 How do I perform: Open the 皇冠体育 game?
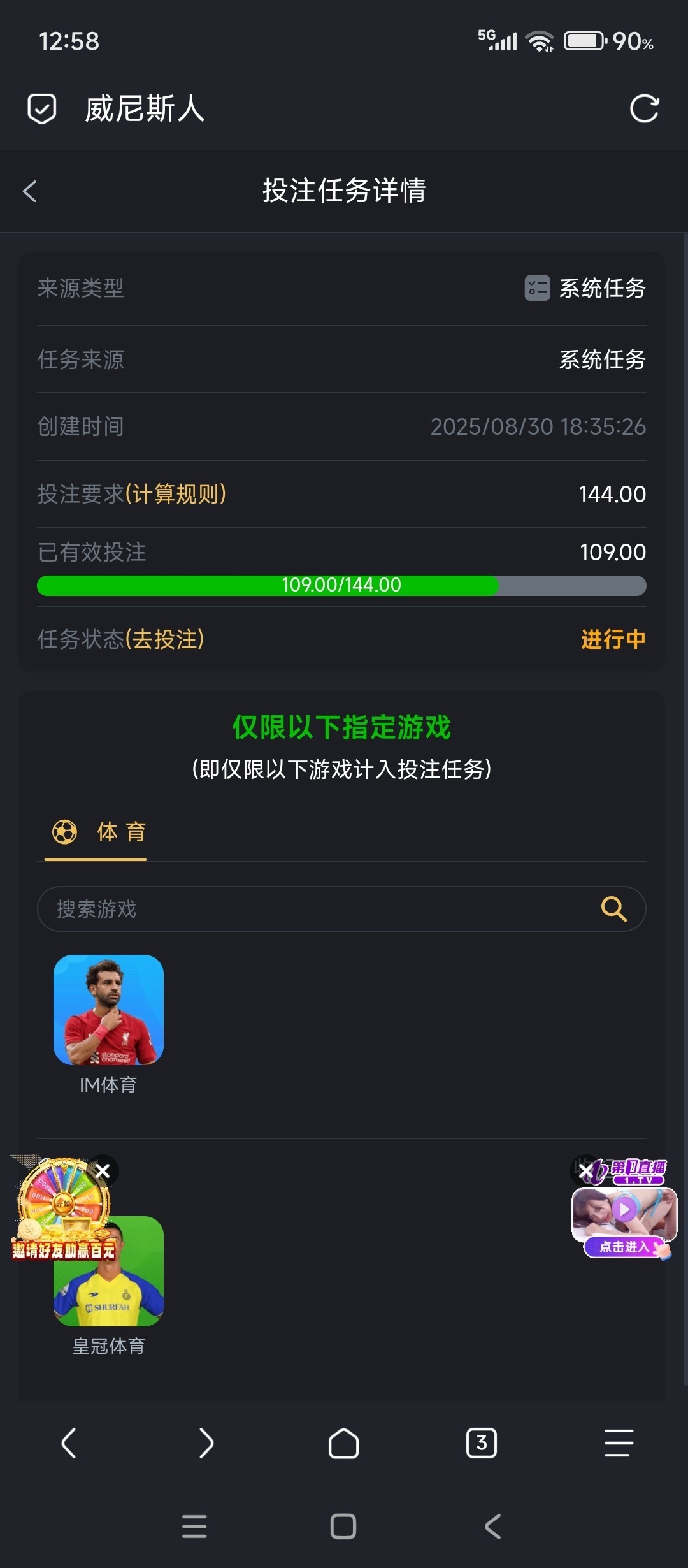pos(108,1281)
